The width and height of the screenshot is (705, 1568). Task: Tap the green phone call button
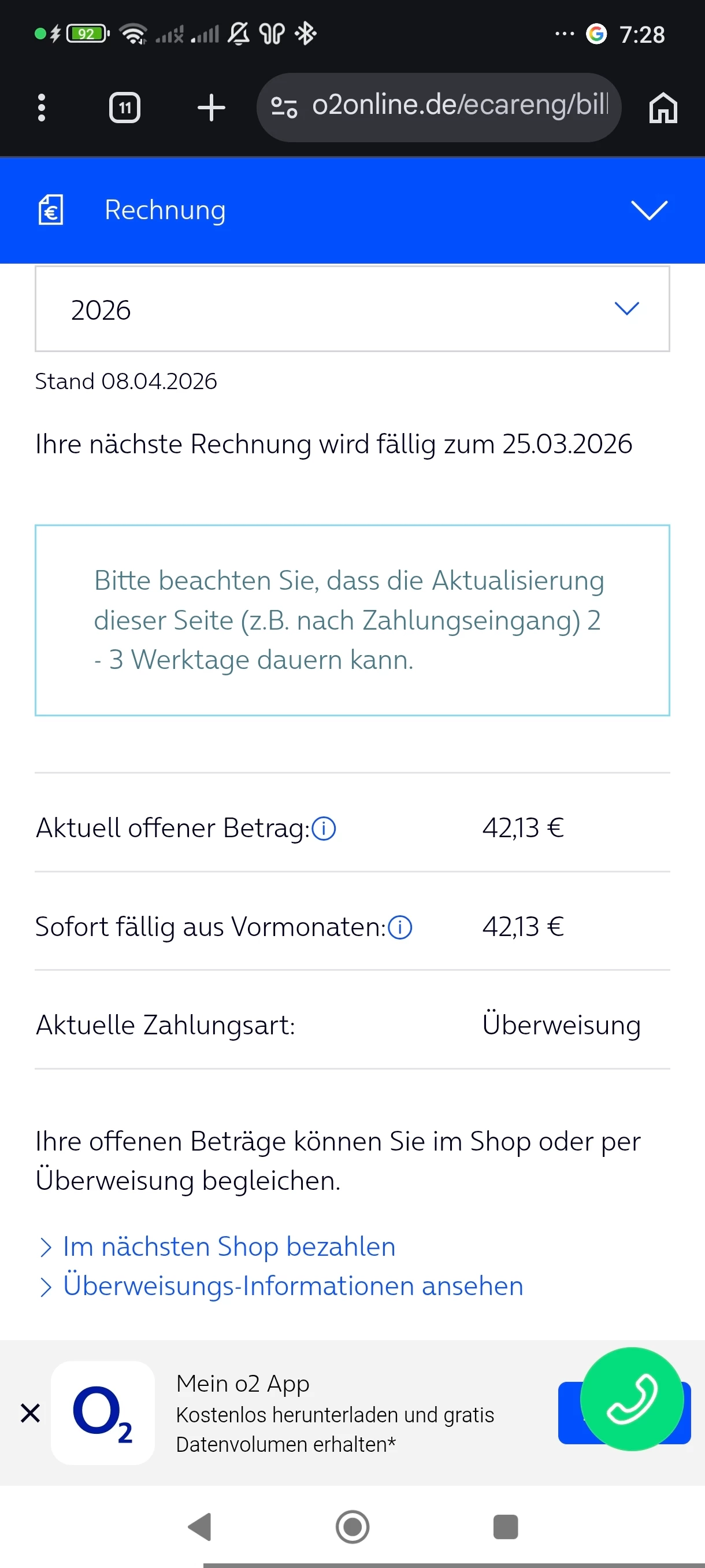pyautogui.click(x=632, y=1399)
